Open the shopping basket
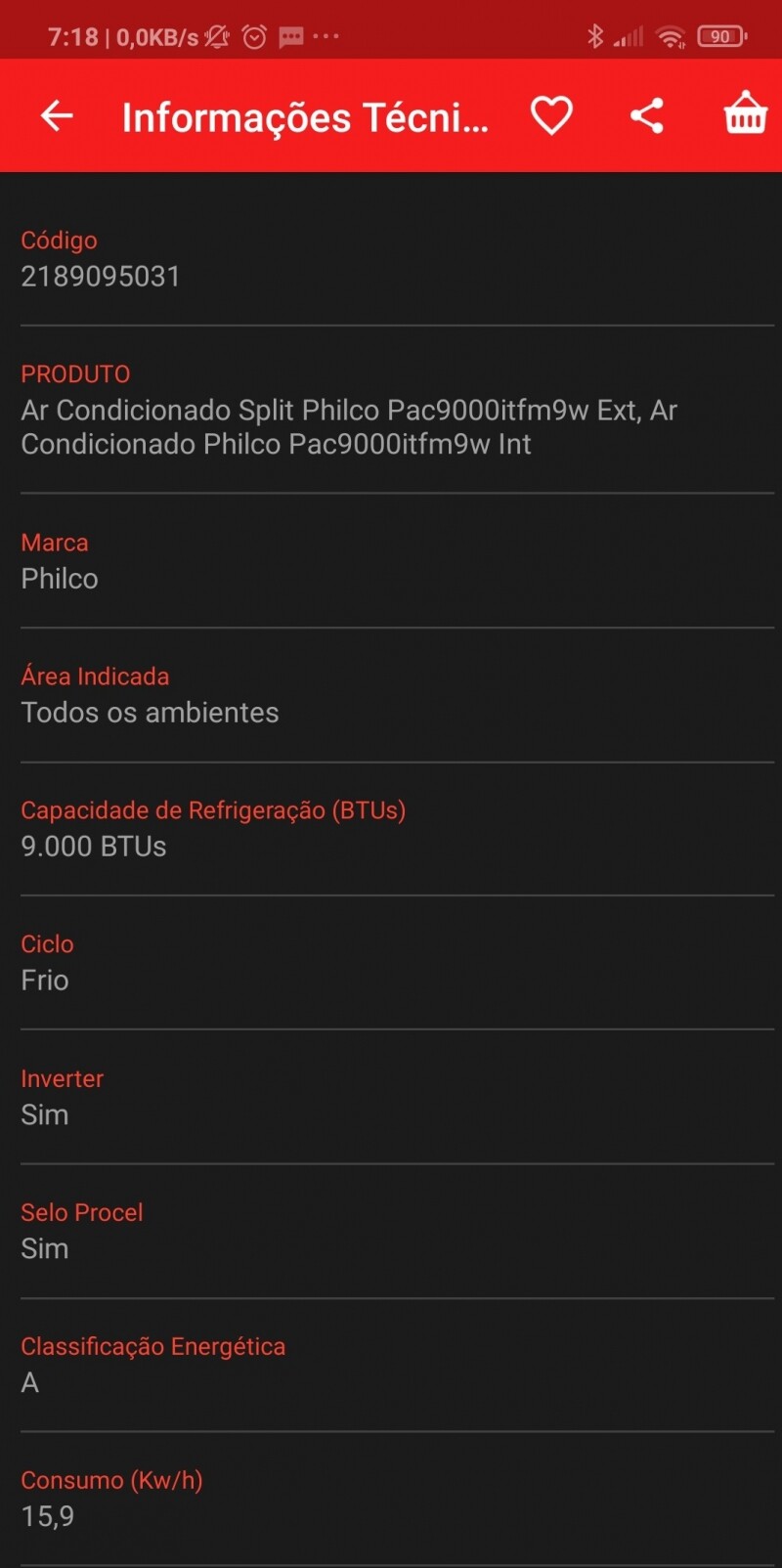 click(x=745, y=113)
